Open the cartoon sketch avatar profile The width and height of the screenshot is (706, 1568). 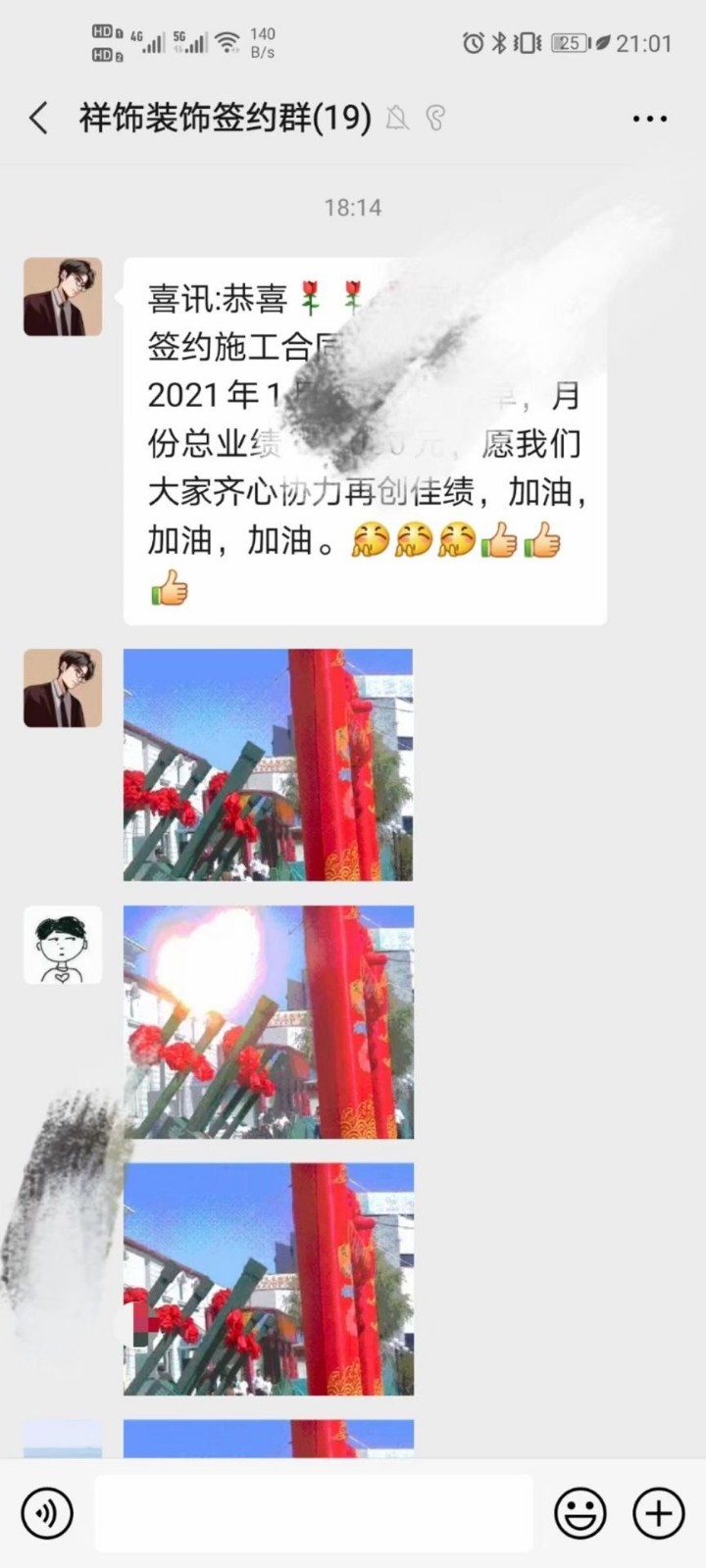(63, 945)
